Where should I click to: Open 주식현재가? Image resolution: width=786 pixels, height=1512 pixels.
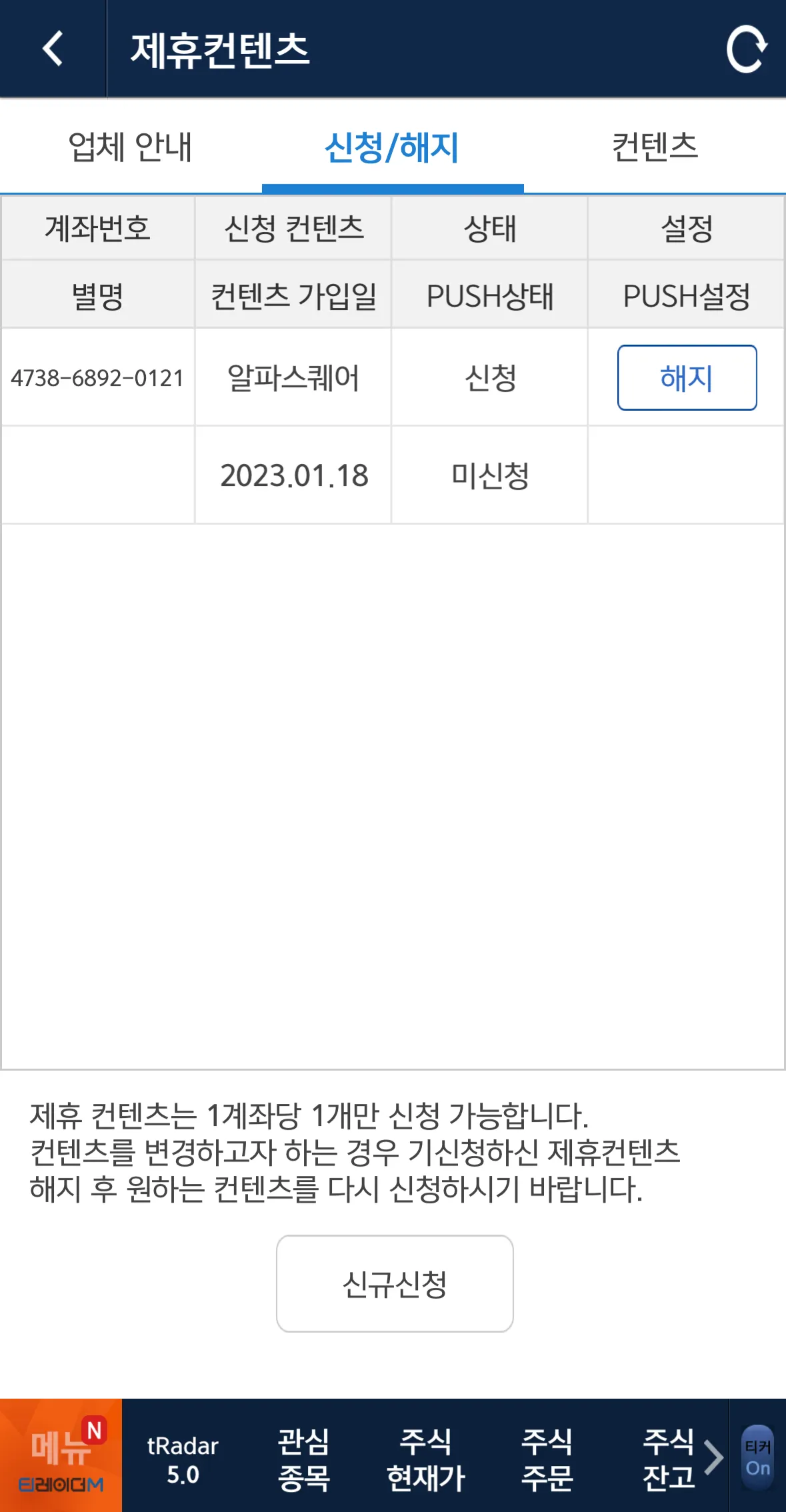pyautogui.click(x=425, y=1459)
